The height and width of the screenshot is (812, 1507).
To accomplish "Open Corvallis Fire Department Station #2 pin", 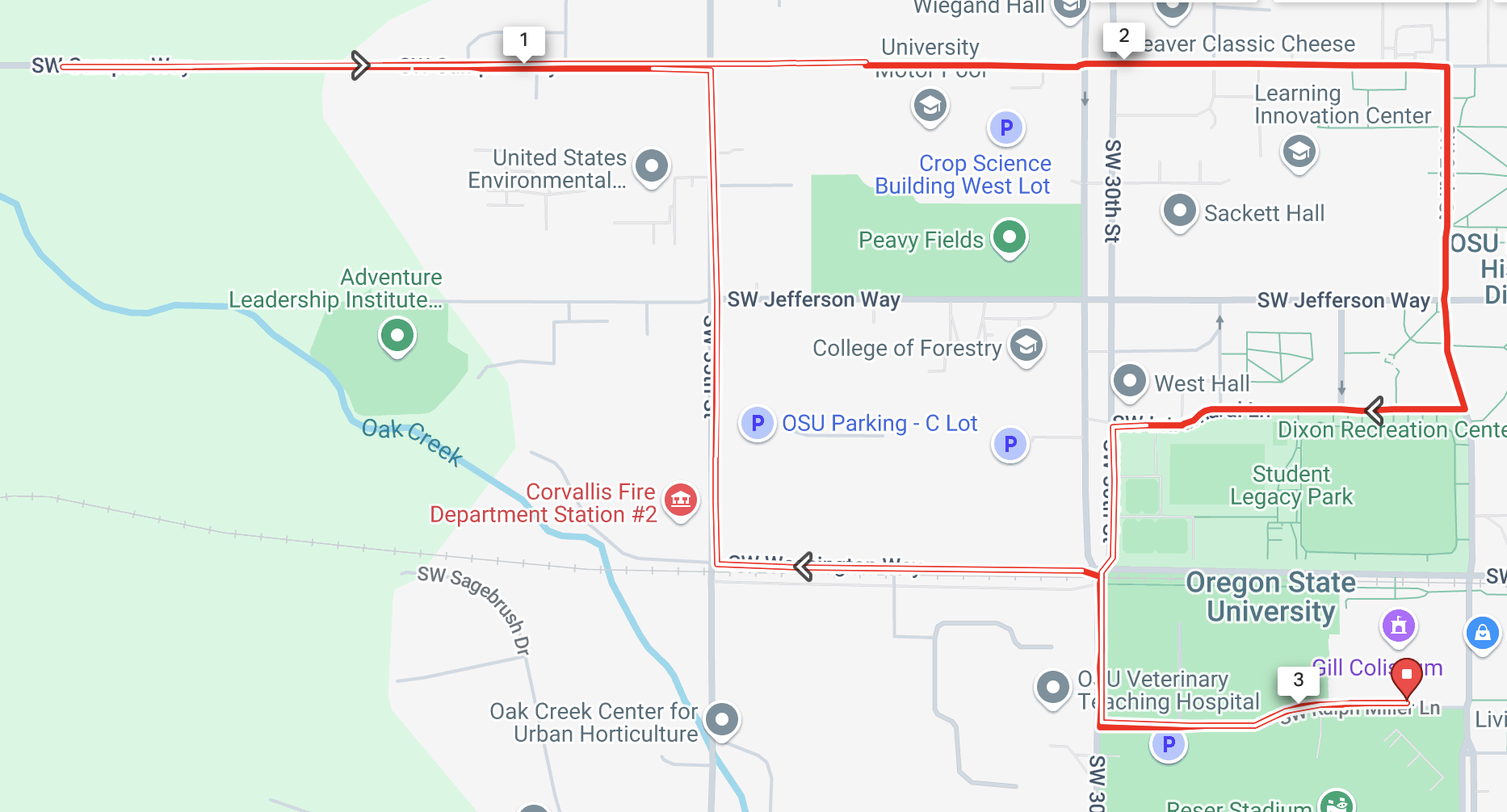I will [680, 500].
